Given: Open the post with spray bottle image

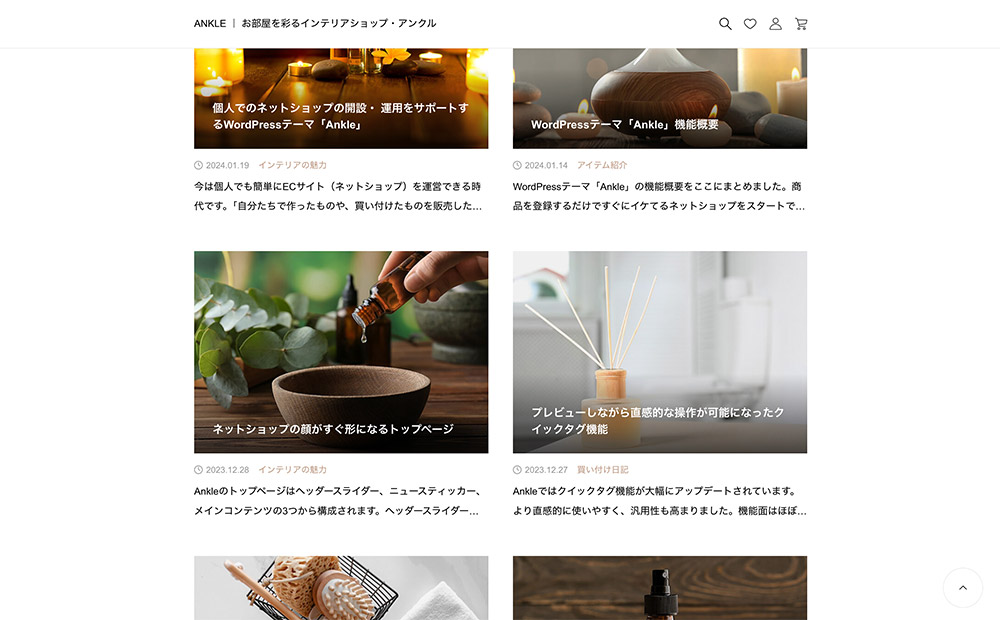Looking at the screenshot, I should coord(659,588).
